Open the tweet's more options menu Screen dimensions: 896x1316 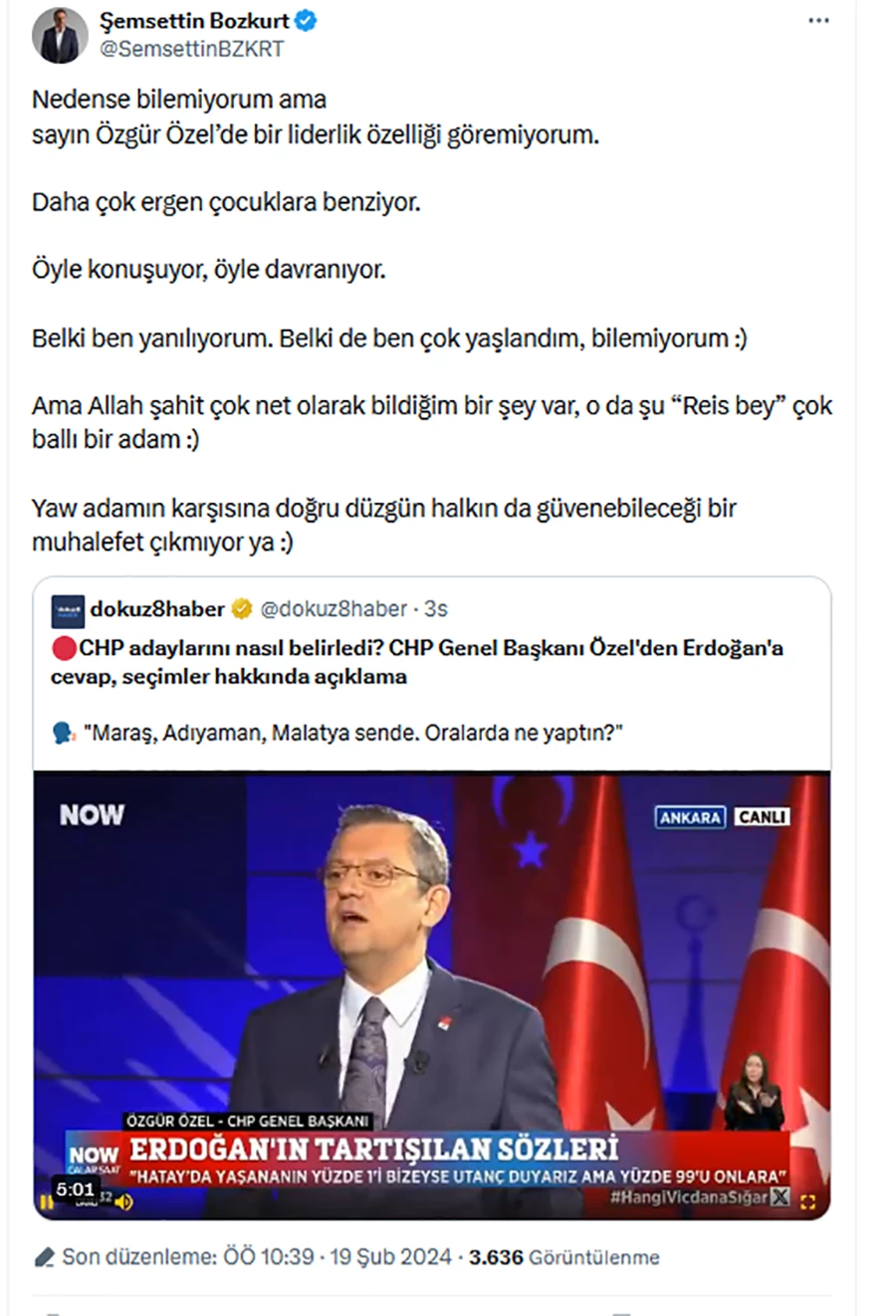[x=818, y=21]
